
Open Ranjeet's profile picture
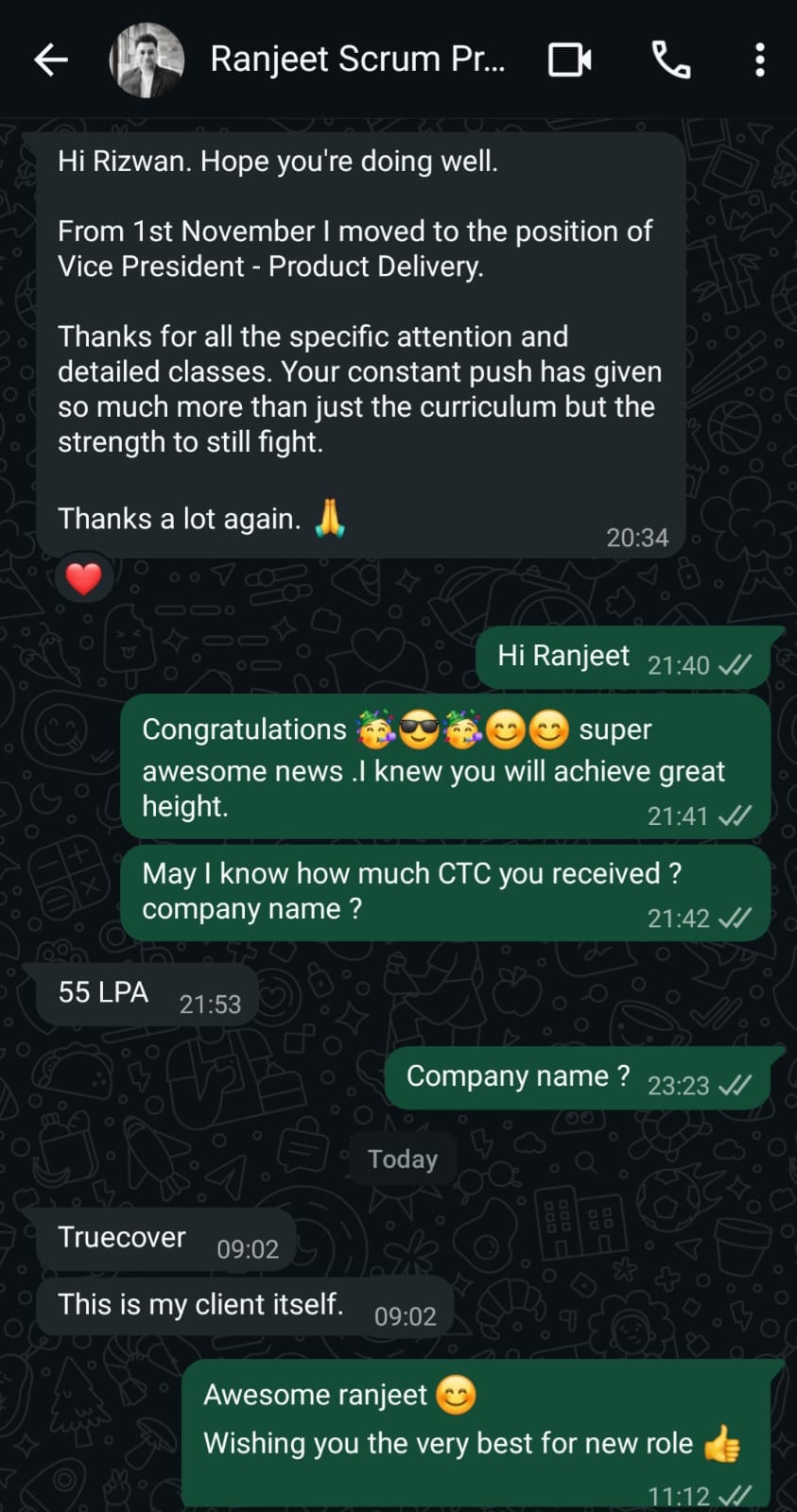click(x=147, y=60)
